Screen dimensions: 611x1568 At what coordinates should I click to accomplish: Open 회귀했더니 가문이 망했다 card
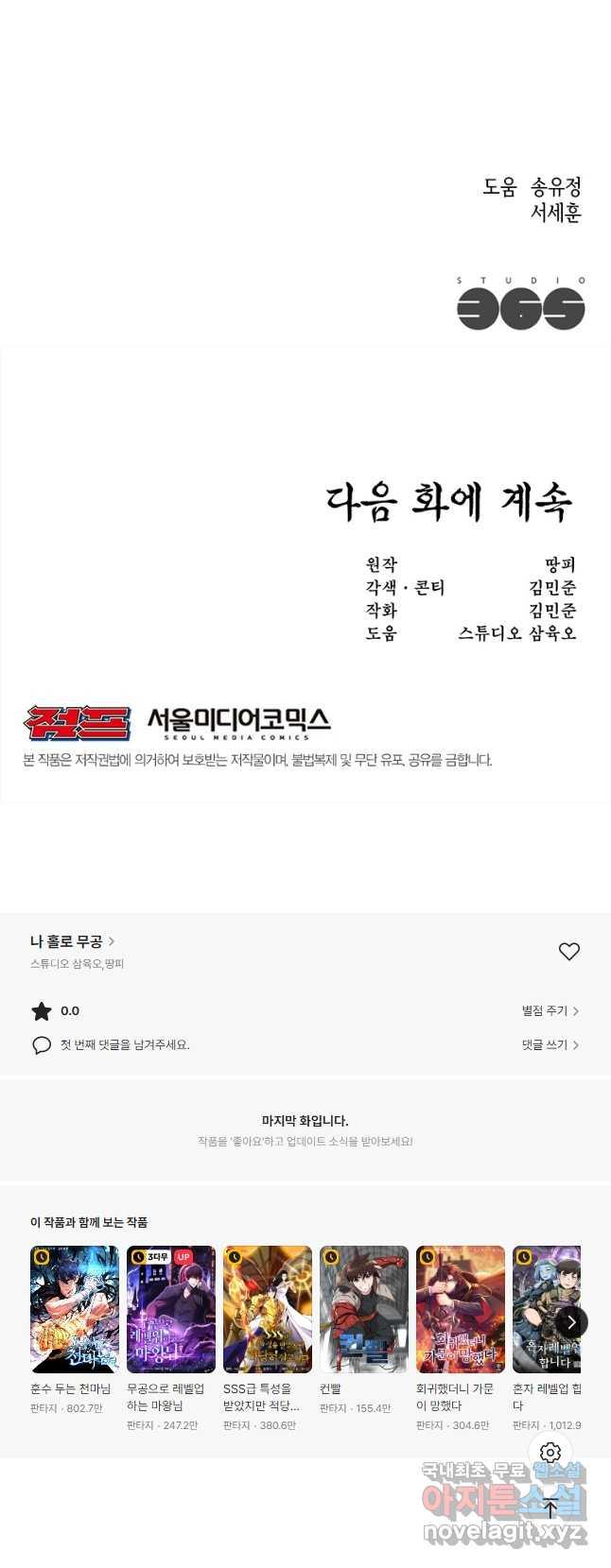[461, 1309]
